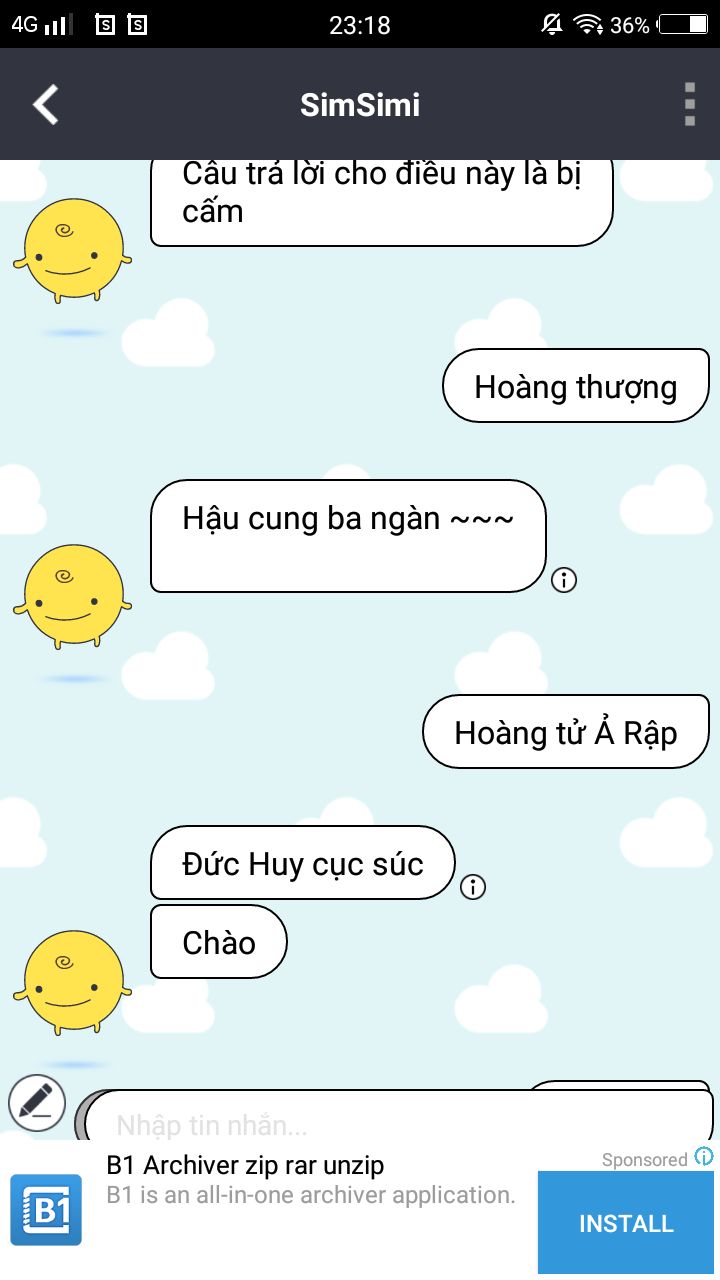Open the ad info icon near Sponsored
Screen dimensions: 720x1280
click(705, 1157)
